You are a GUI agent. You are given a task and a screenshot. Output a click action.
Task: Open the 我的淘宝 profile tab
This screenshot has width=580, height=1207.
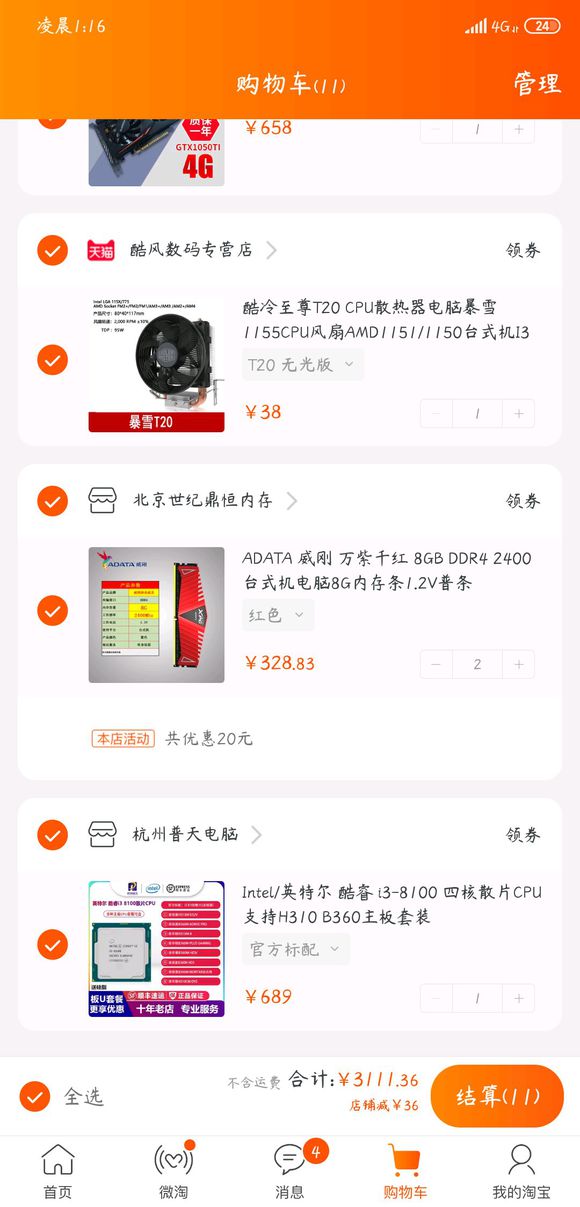[521, 1172]
